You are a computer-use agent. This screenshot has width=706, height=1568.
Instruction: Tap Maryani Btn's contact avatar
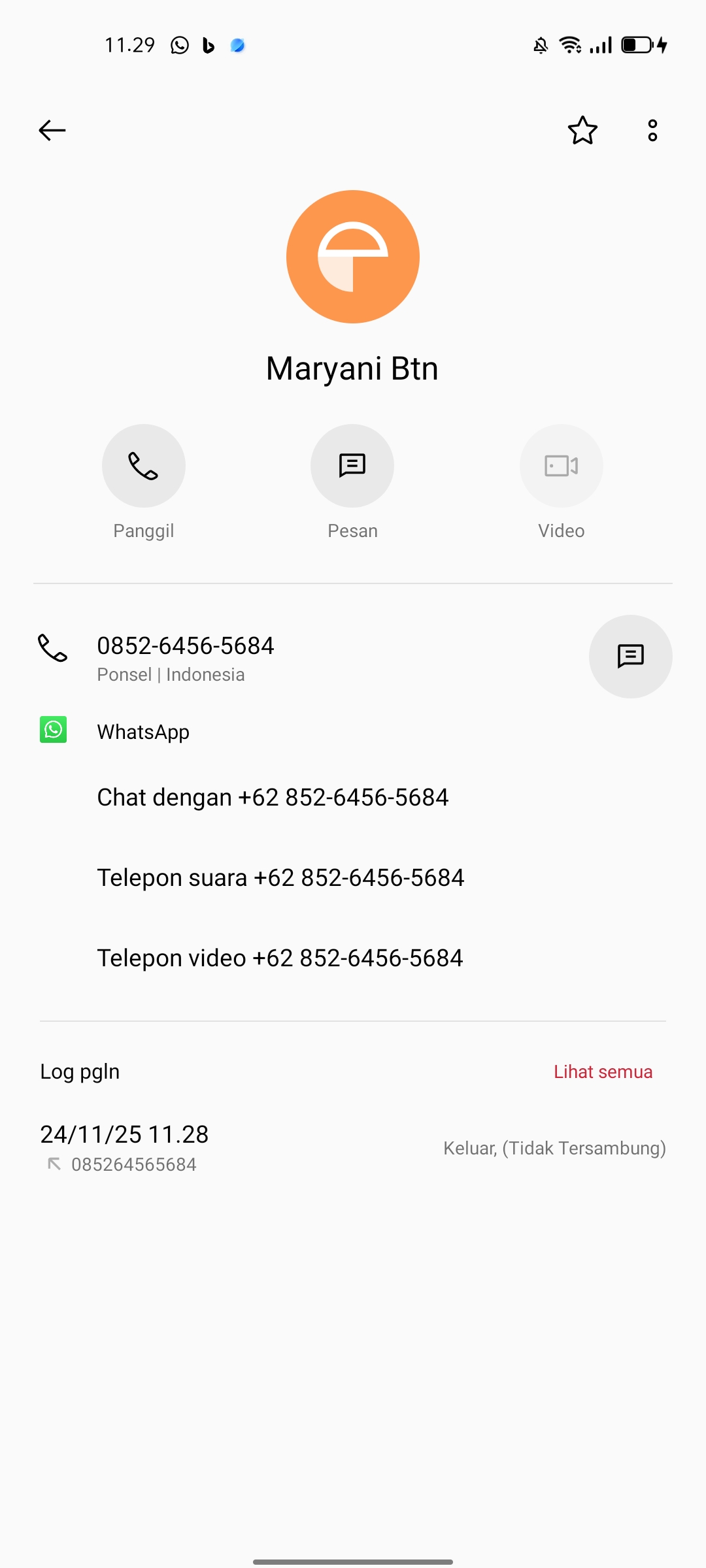[x=352, y=257]
